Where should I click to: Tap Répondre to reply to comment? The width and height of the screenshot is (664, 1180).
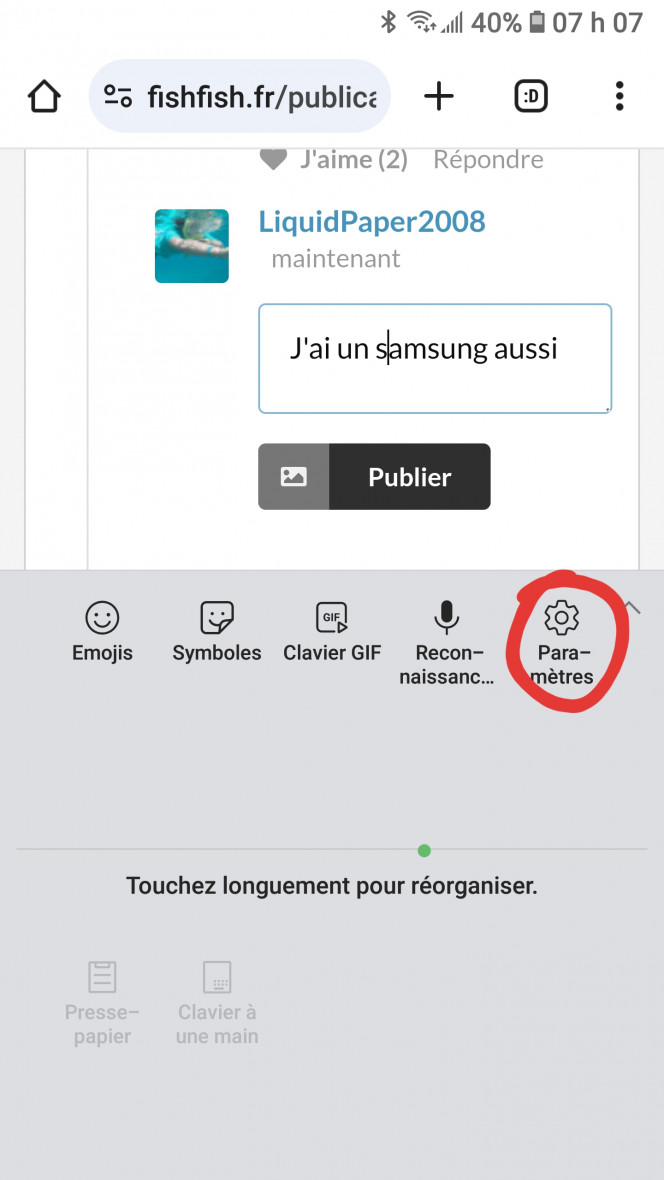click(488, 160)
